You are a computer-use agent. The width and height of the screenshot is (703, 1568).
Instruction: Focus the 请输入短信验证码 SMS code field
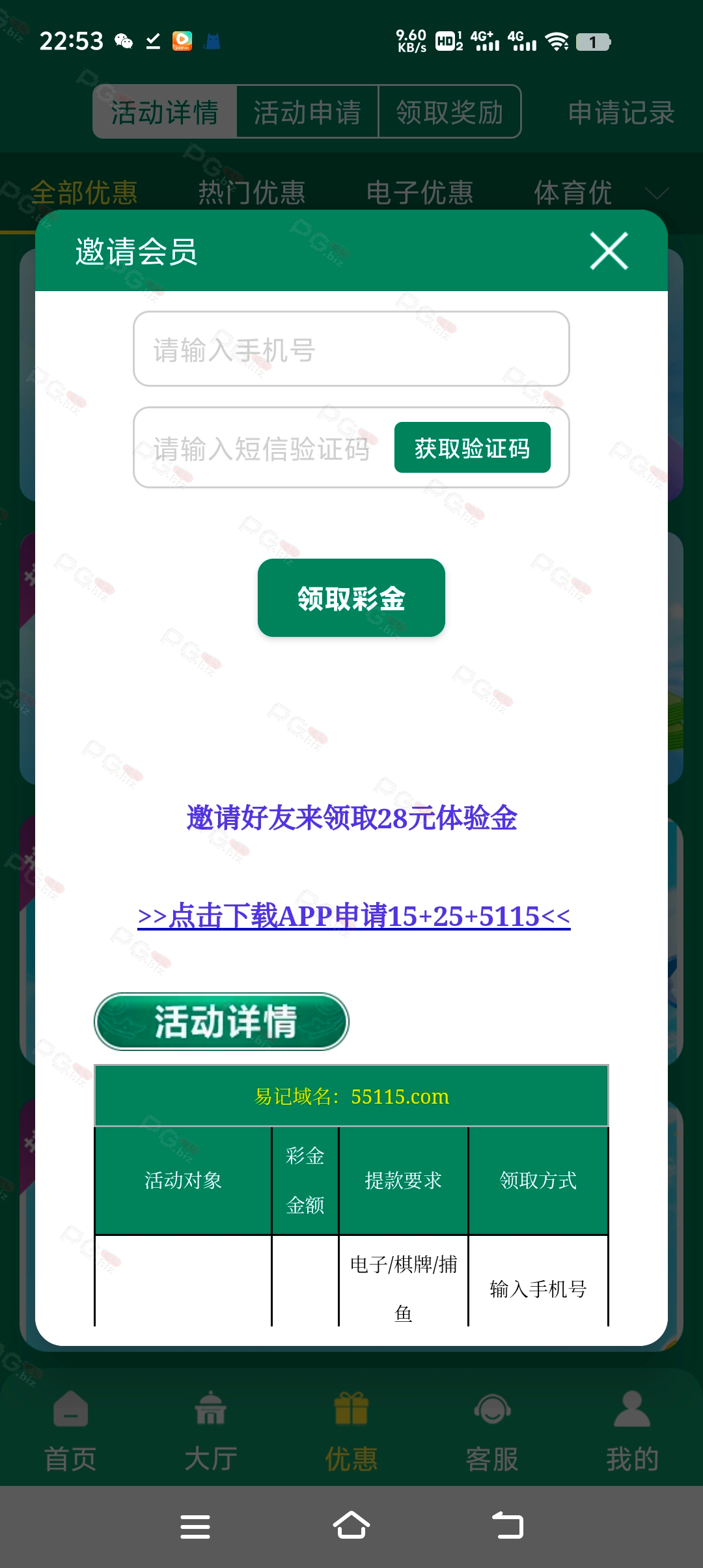tap(262, 449)
